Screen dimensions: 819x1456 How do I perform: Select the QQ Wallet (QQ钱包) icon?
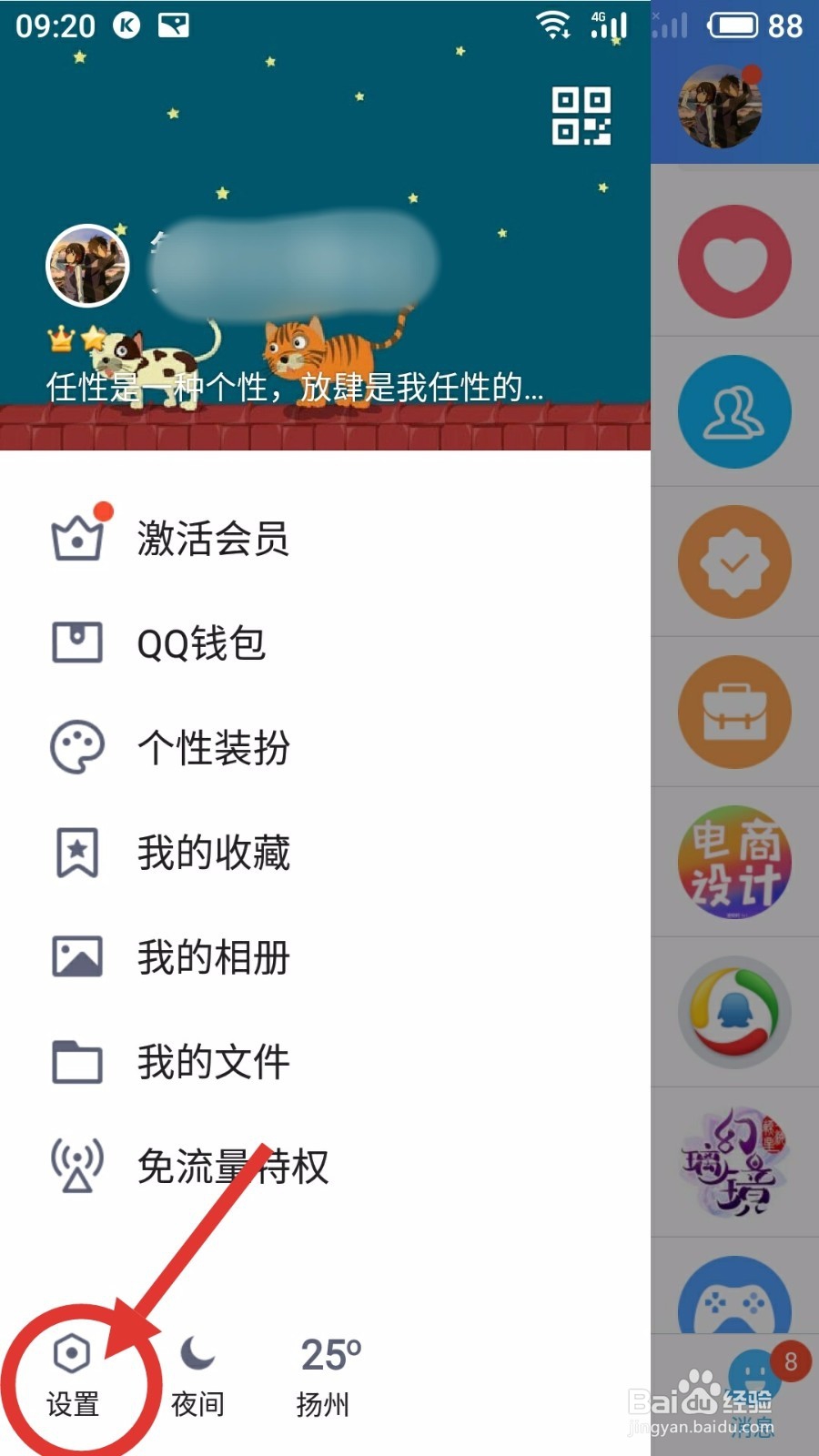[x=77, y=642]
